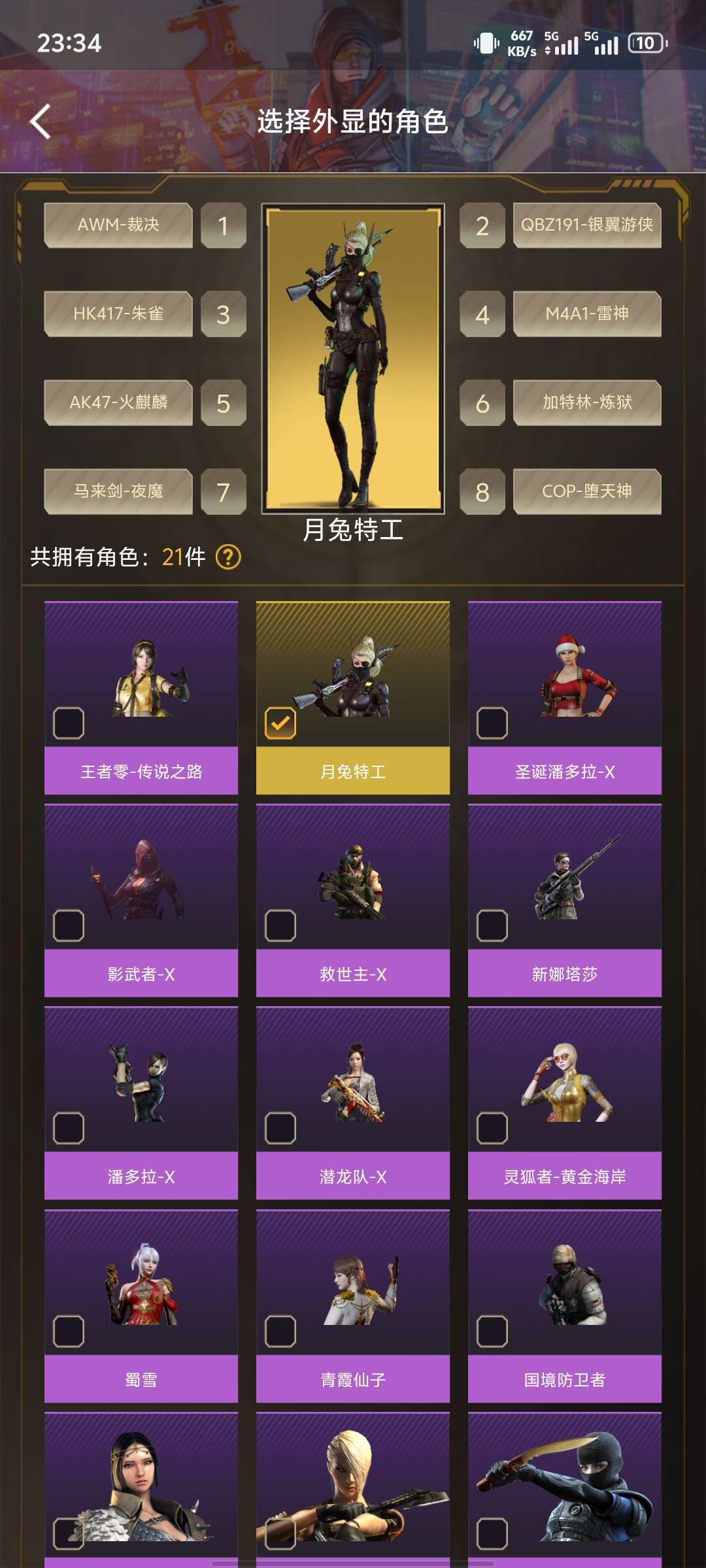The image size is (706, 1568).
Task: Tap the HK417-朱雀 weapon slot
Action: [x=118, y=314]
